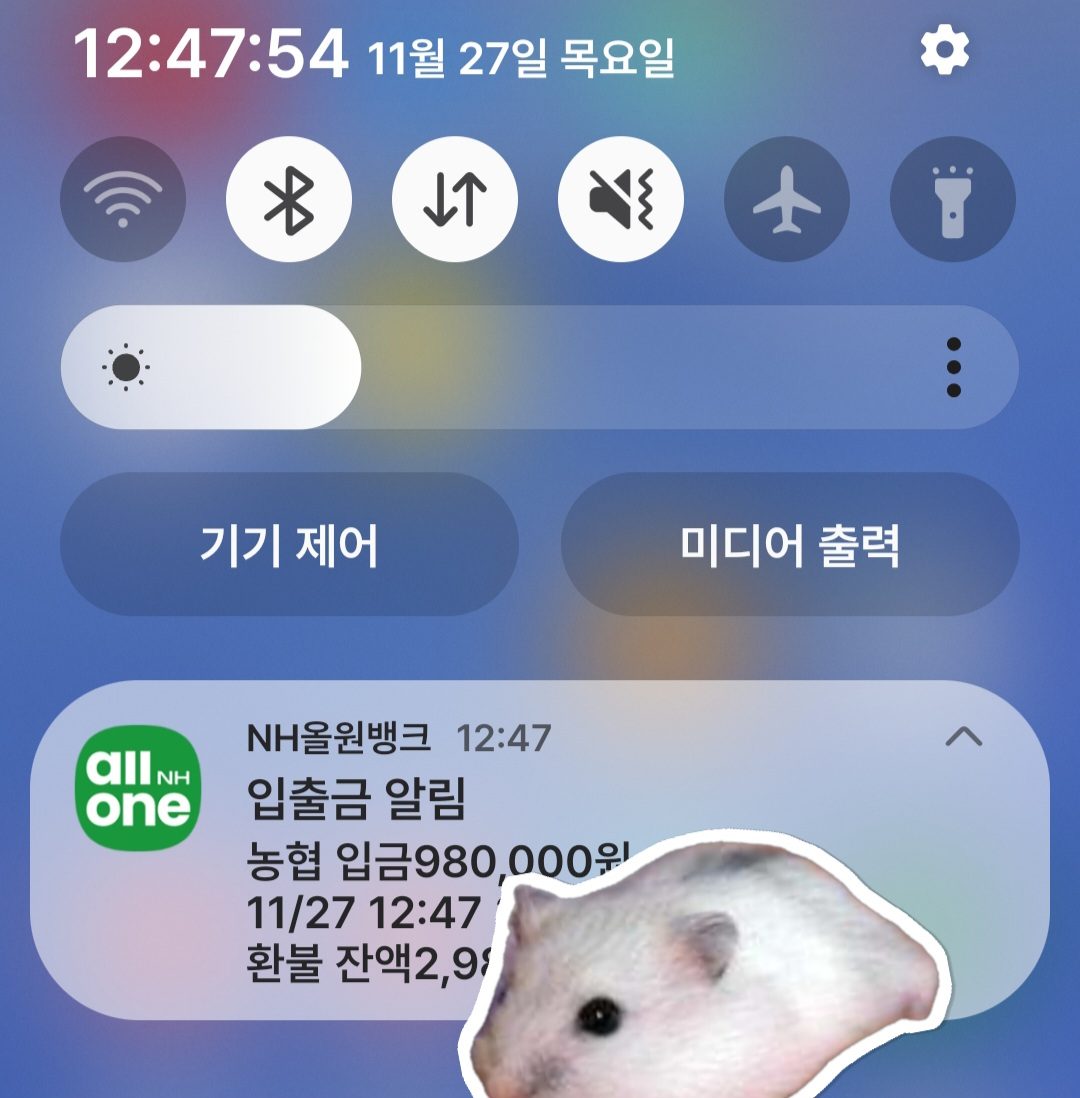Enable airplane mode
The height and width of the screenshot is (1098, 1080).
(x=787, y=199)
